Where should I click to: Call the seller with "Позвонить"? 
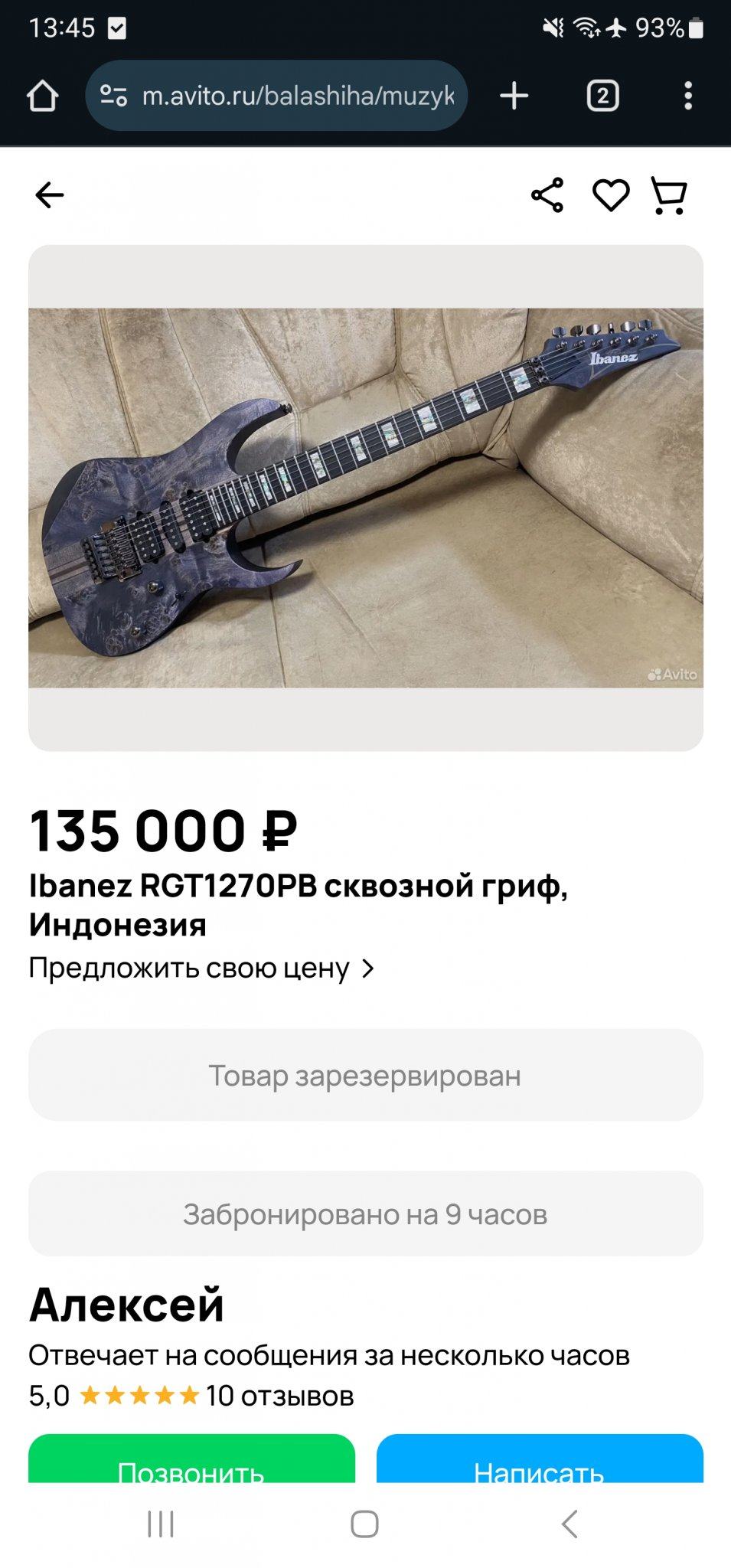191,1462
